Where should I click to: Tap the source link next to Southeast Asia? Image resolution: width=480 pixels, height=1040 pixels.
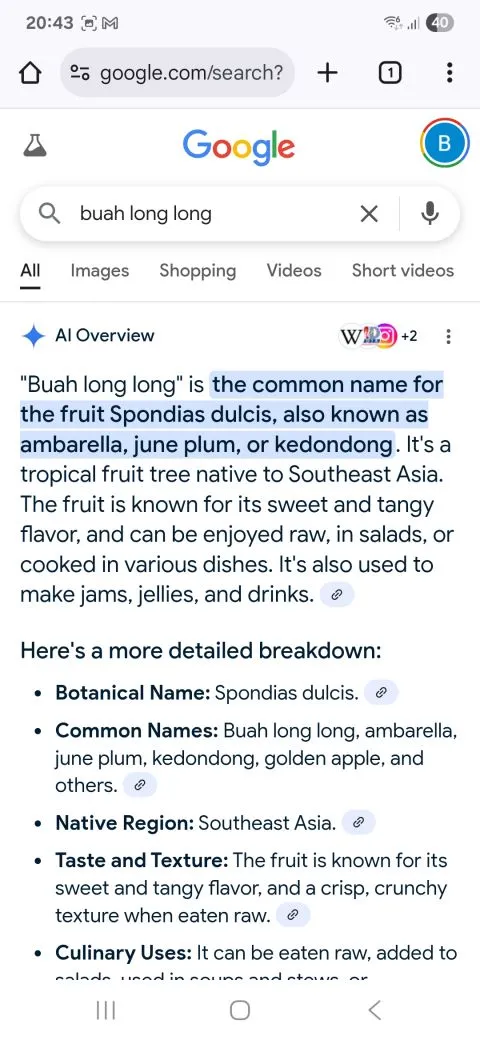pyautogui.click(x=358, y=823)
